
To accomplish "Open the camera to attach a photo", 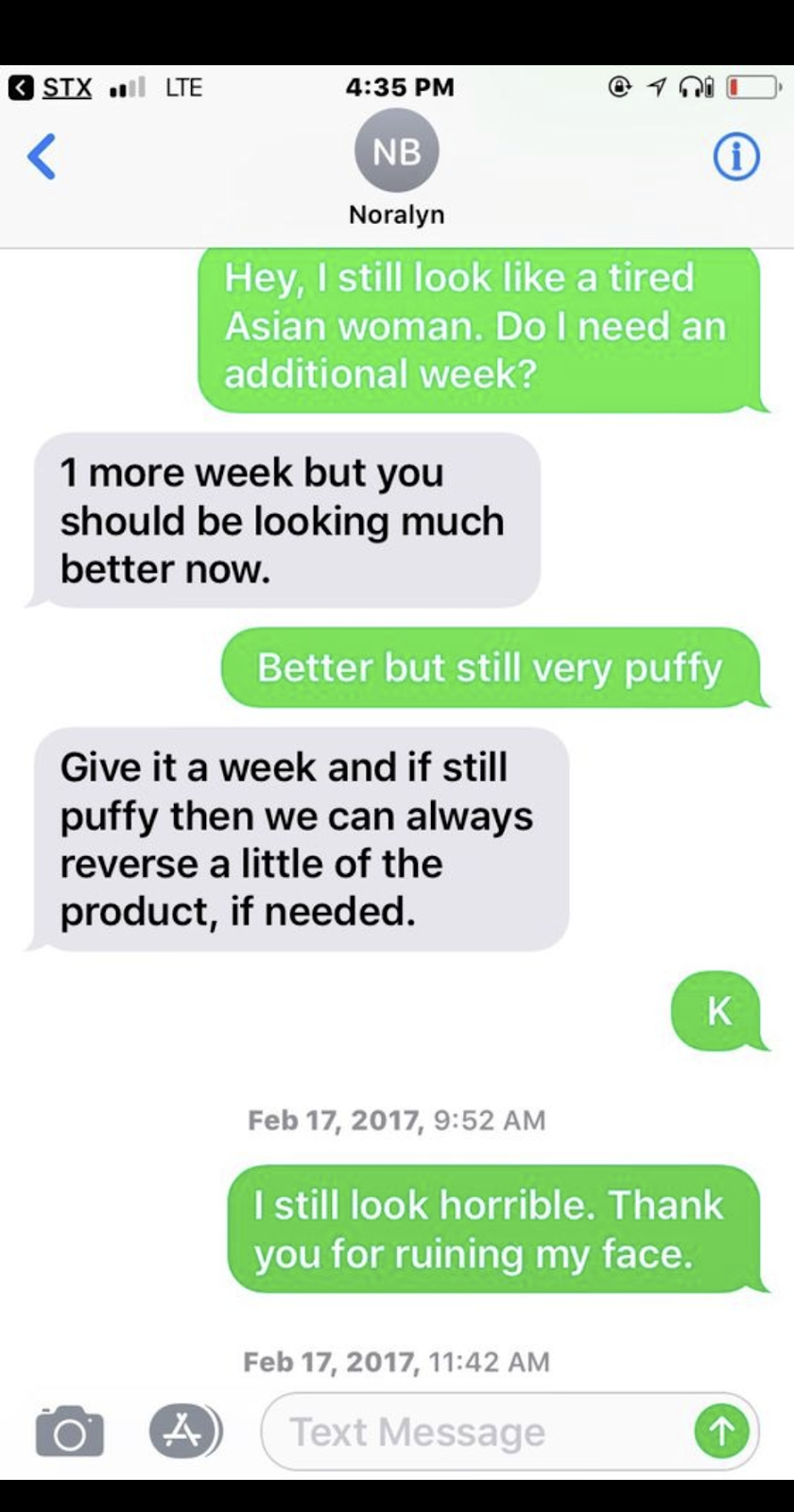I will click(69, 1432).
